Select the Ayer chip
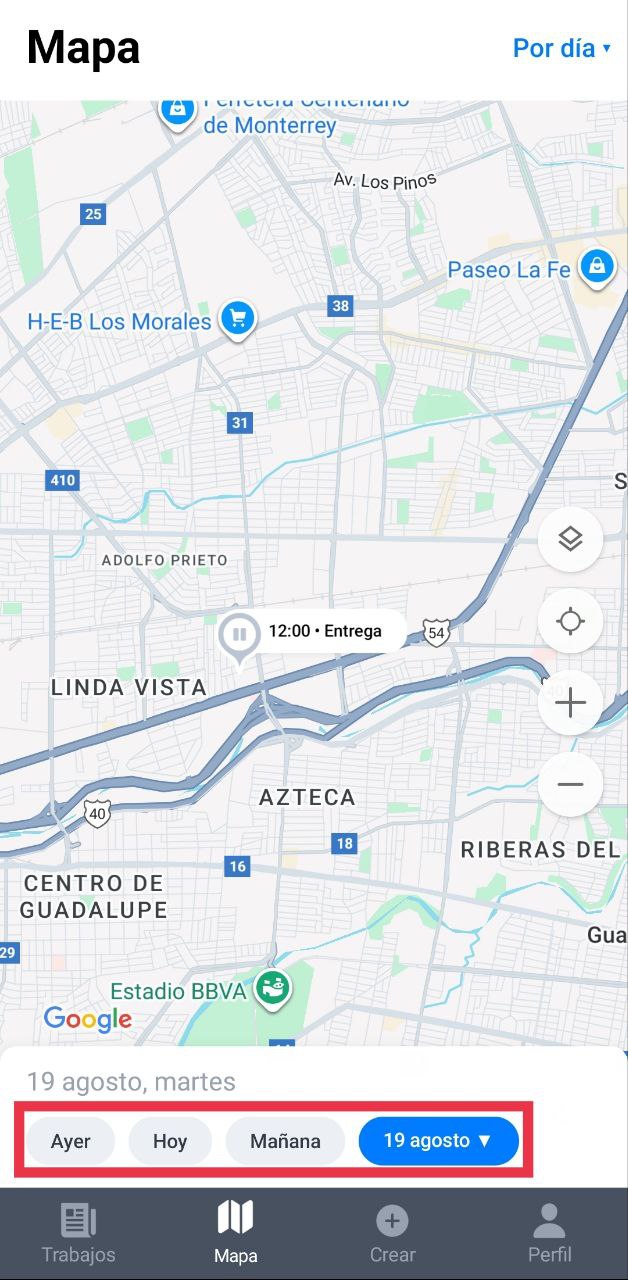The image size is (628, 1280). 71,1141
